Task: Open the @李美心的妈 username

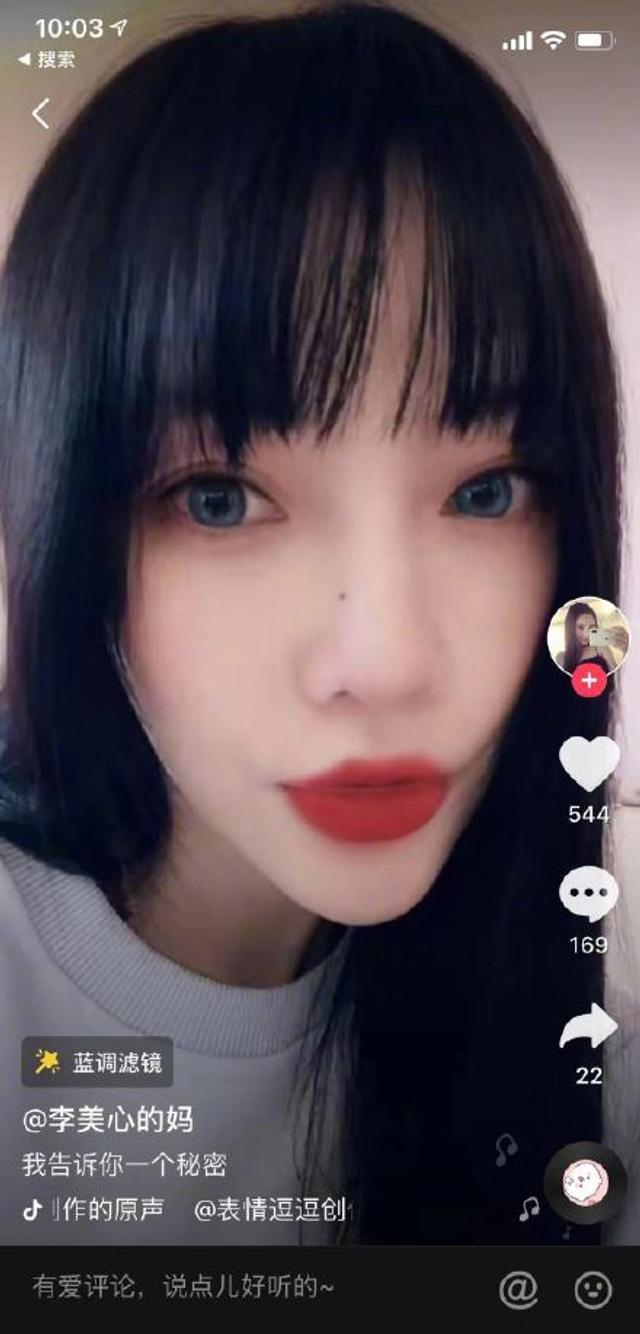Action: [x=108, y=1119]
